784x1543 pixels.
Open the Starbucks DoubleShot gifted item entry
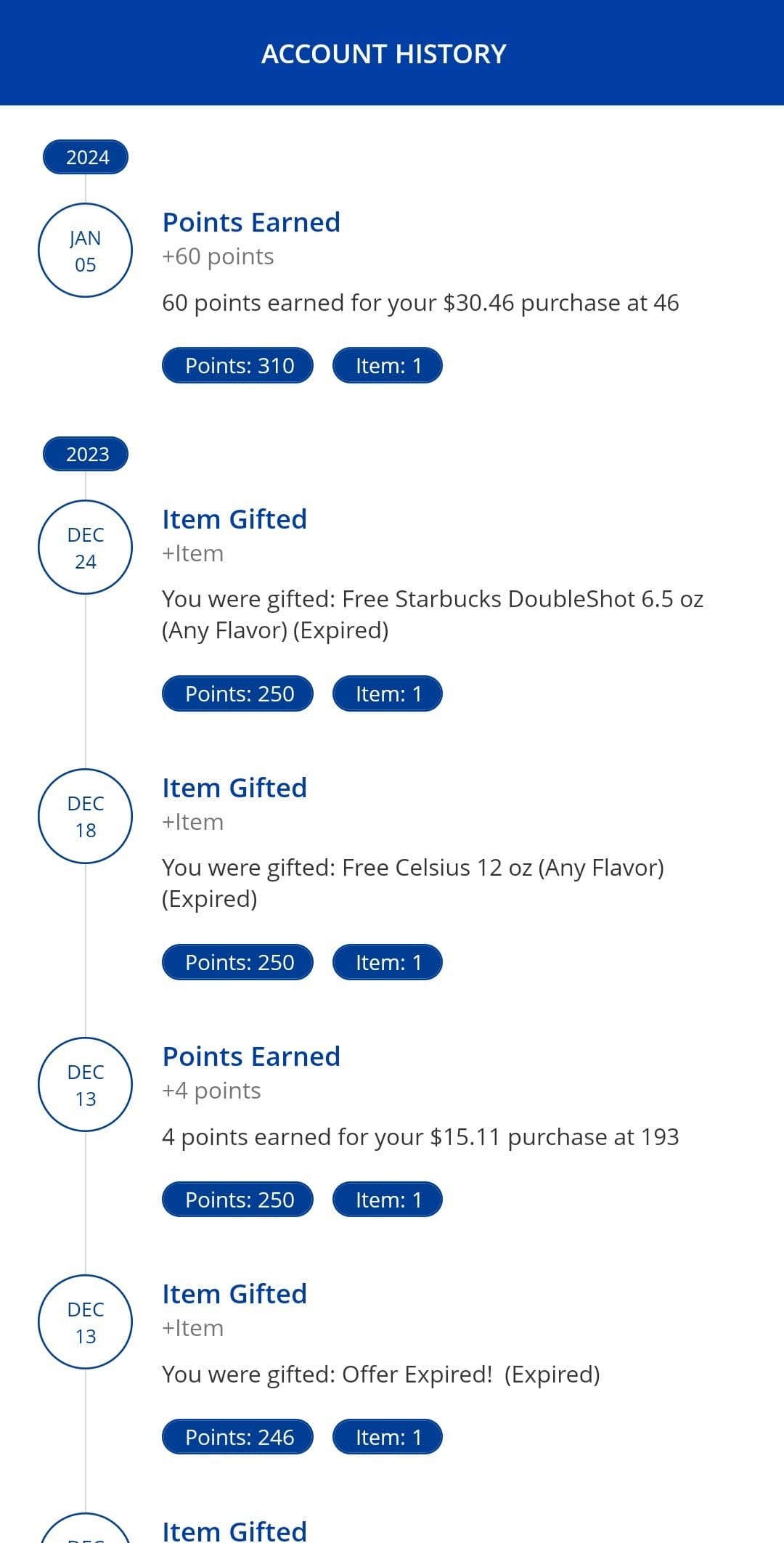(x=392, y=606)
